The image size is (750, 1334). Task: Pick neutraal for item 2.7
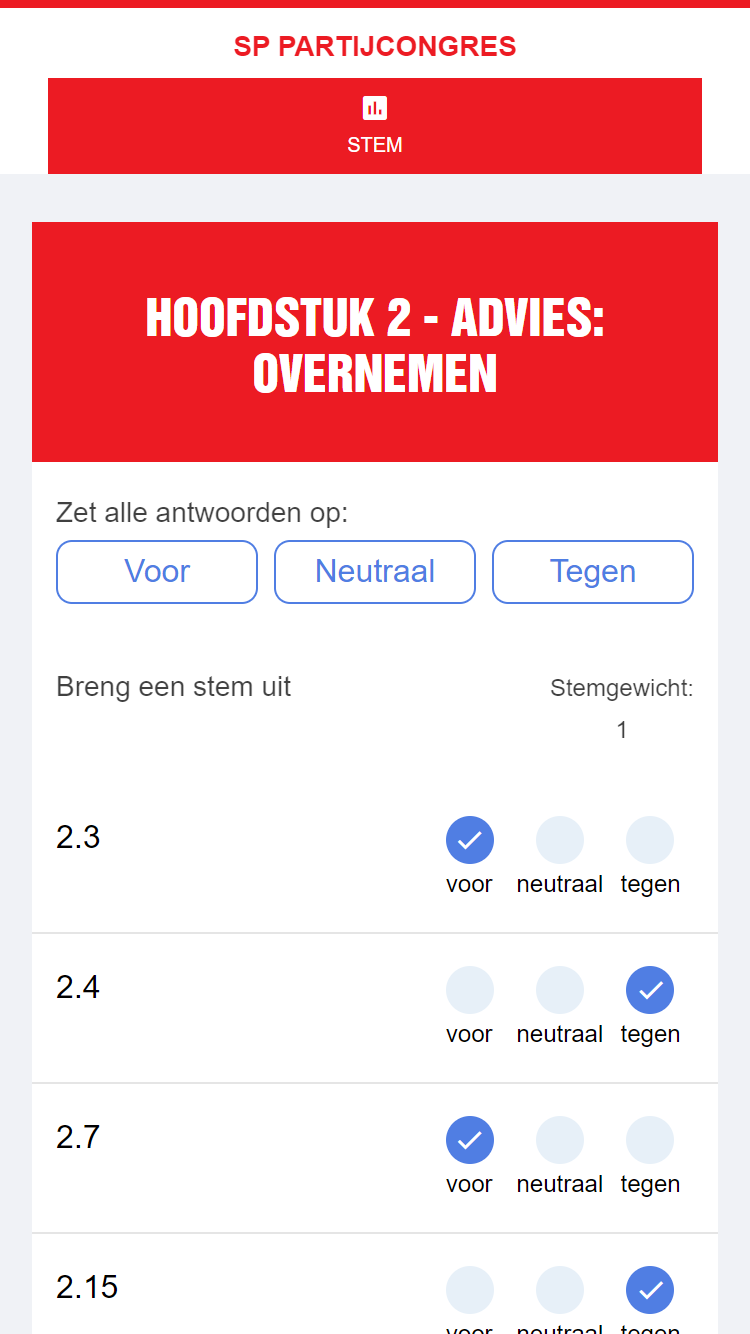coord(560,1140)
